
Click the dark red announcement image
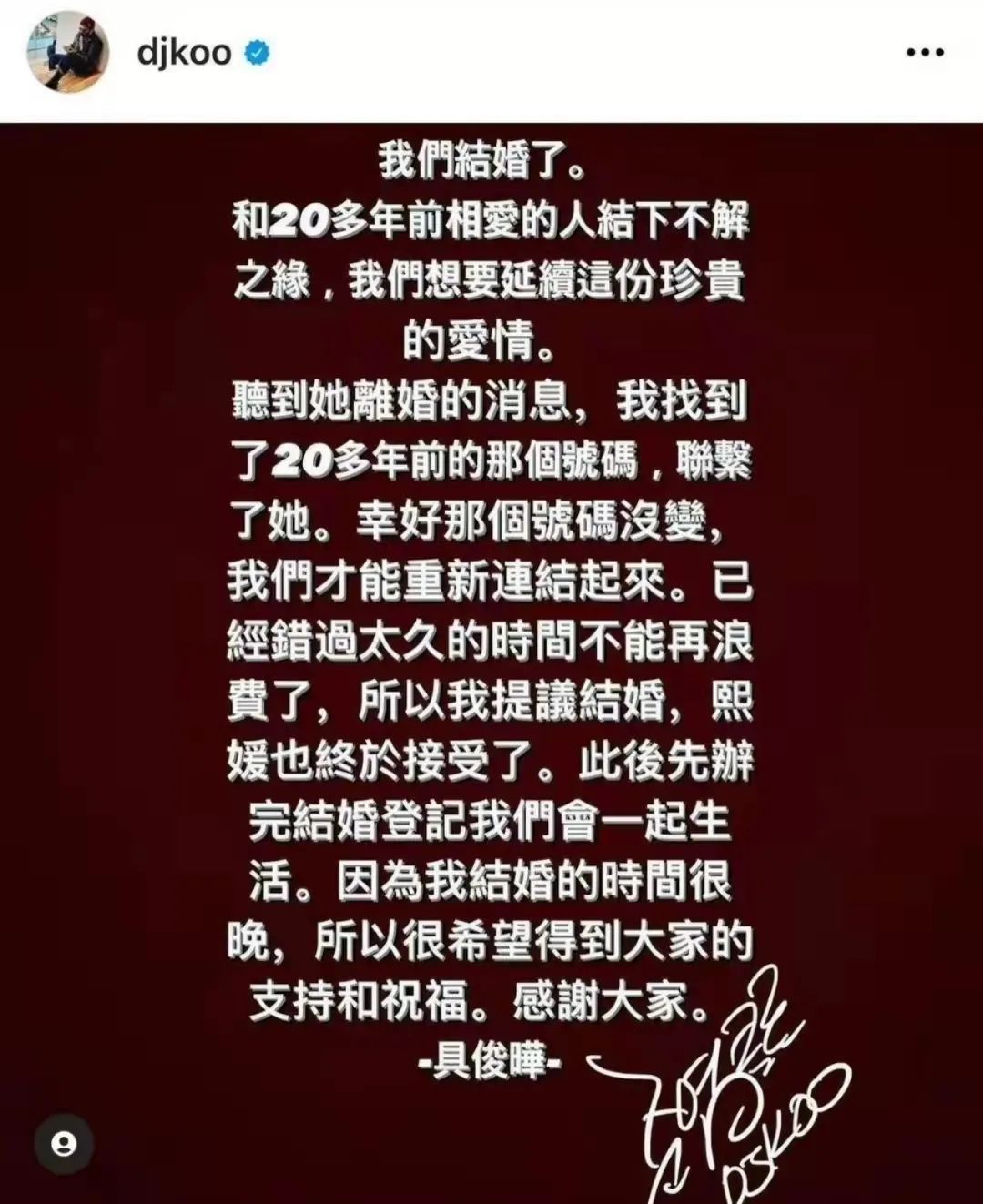(491, 637)
